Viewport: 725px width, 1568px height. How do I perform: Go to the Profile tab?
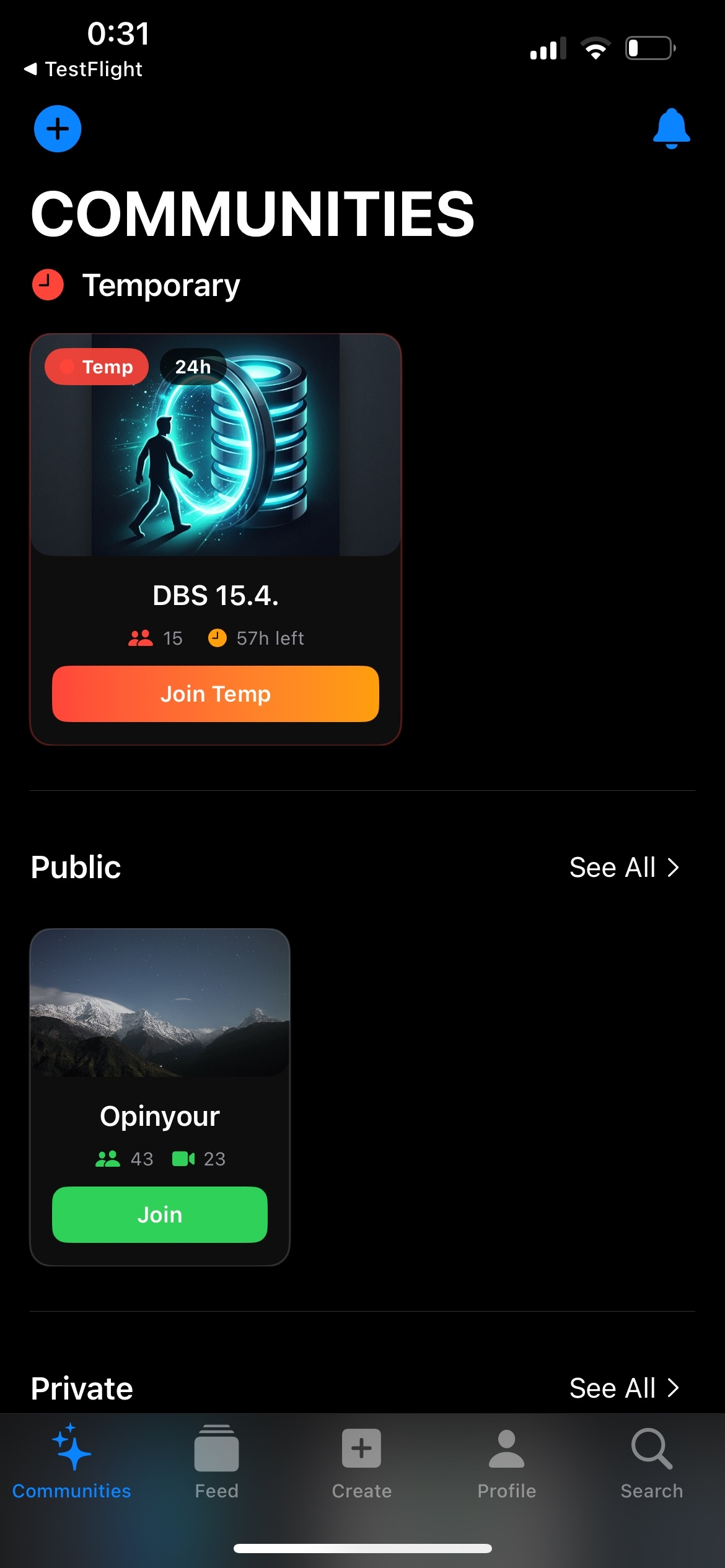[506, 1461]
